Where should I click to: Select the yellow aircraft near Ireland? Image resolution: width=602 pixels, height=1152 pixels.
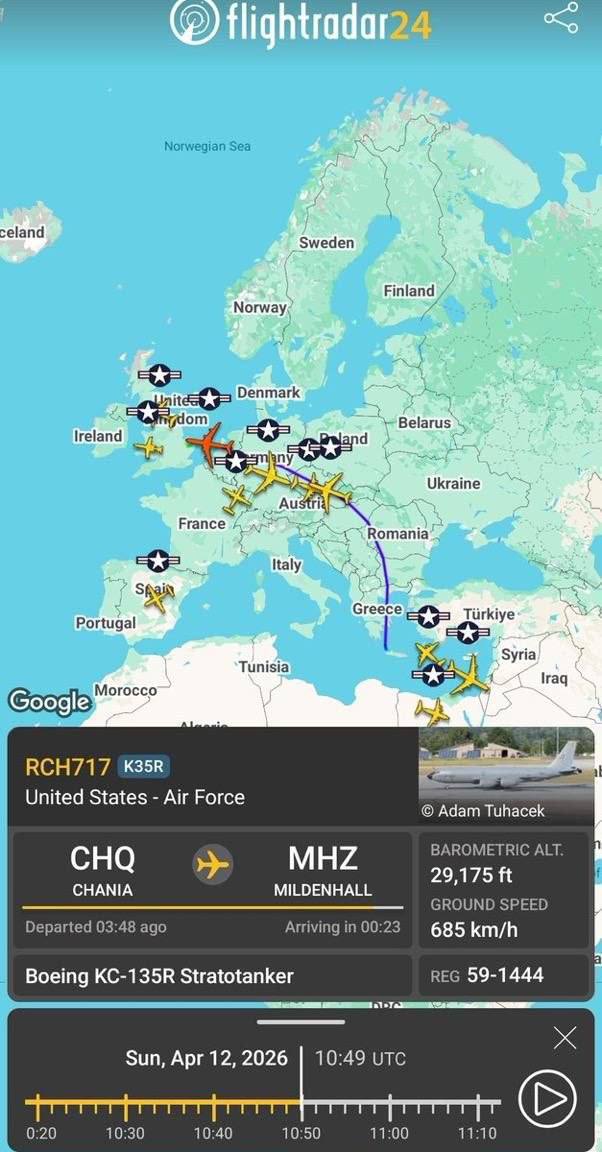point(148,447)
